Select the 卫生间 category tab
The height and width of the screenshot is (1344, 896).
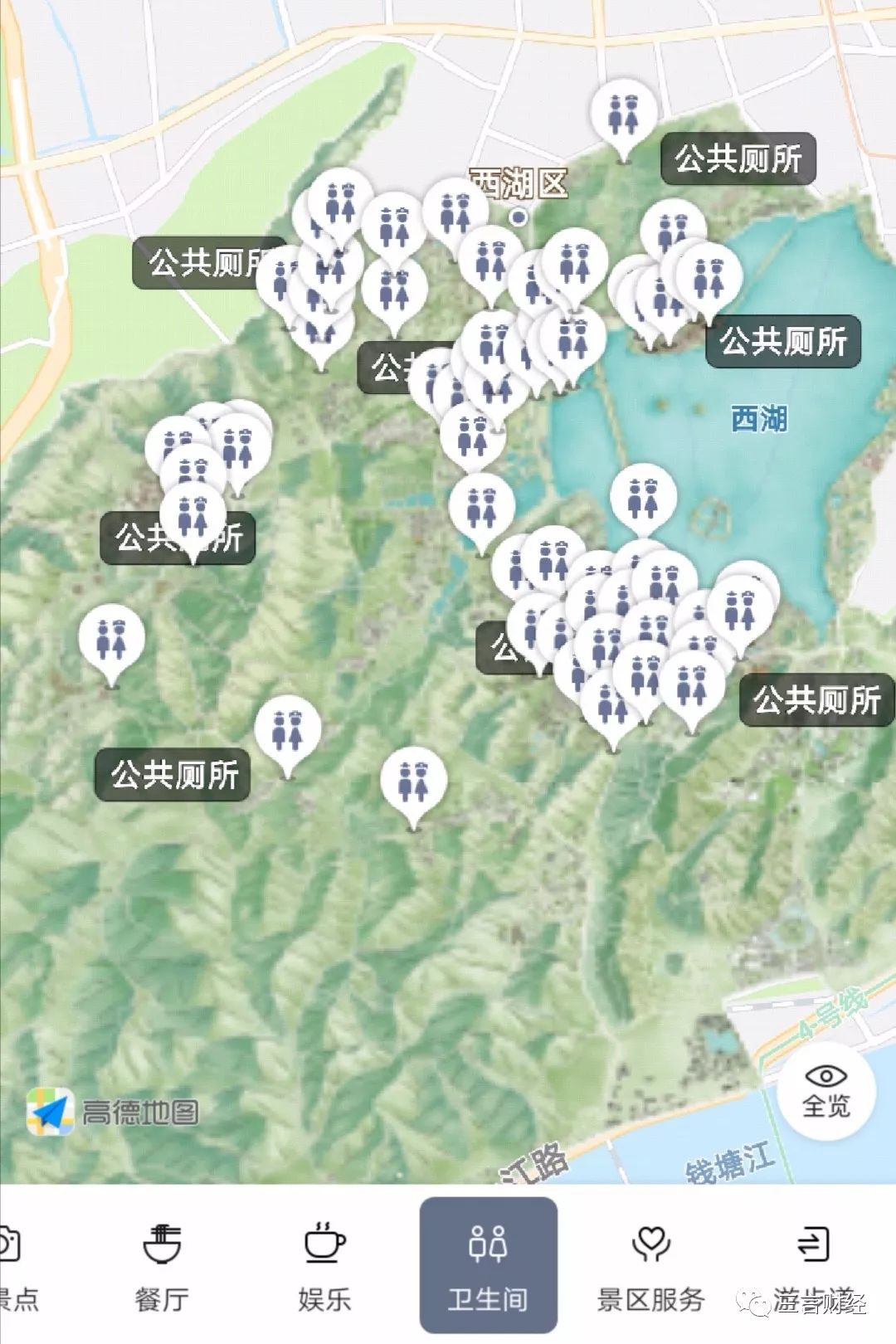488,1265
